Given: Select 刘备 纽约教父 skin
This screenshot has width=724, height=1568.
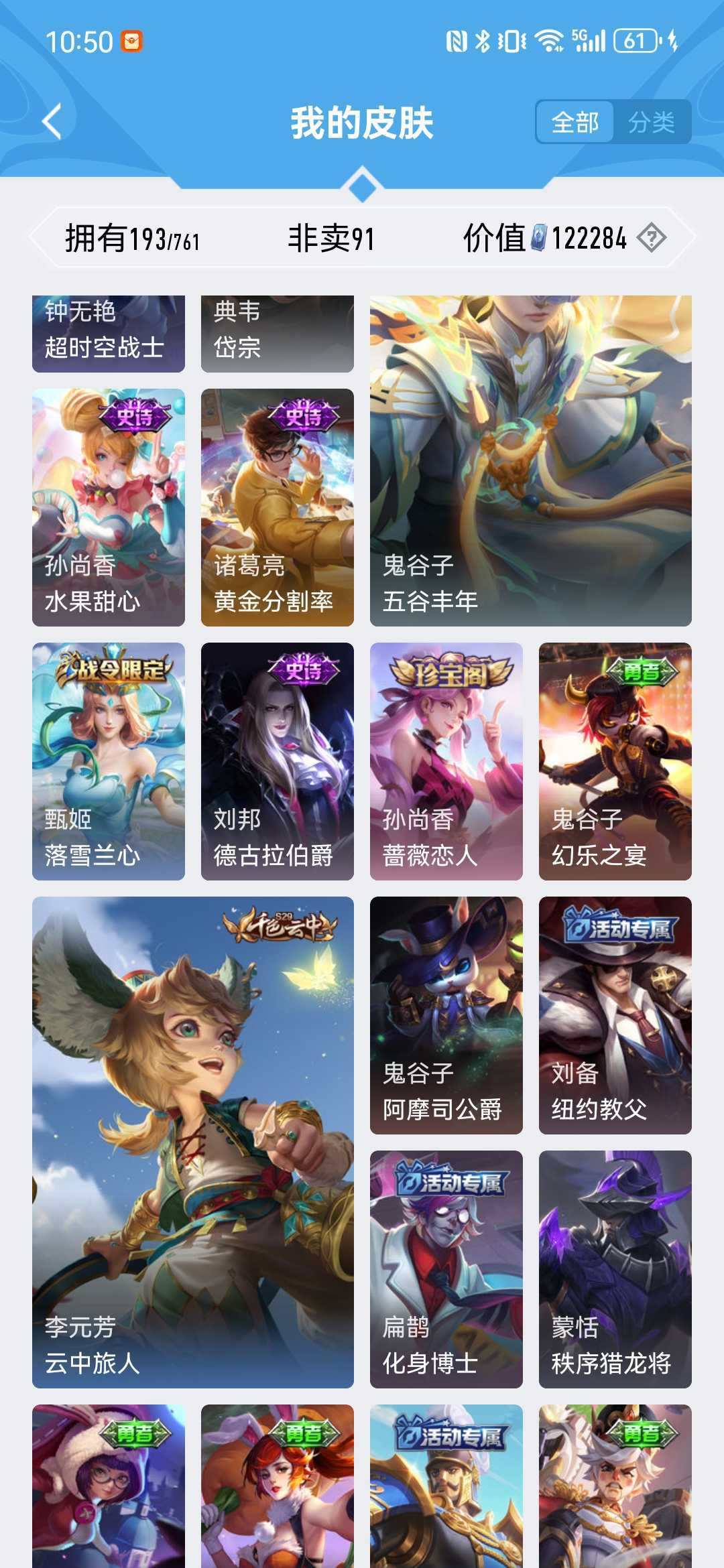Looking at the screenshot, I should (x=615, y=1015).
